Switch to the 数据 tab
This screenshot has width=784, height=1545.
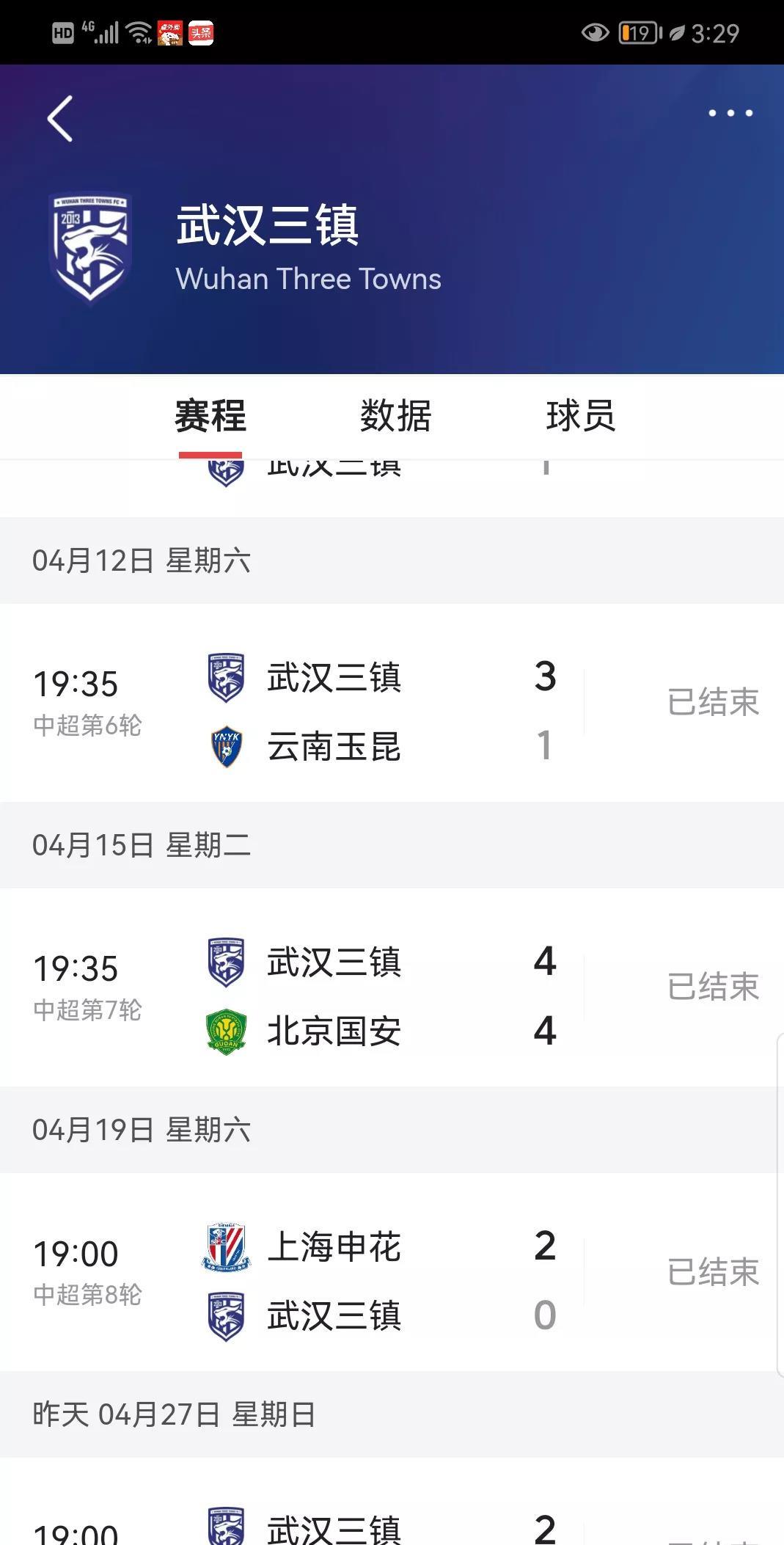click(x=395, y=416)
